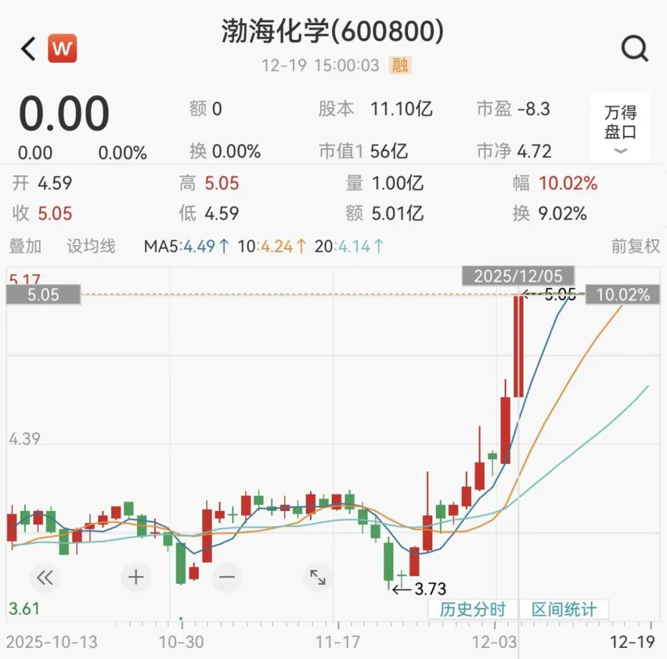Zoom in the chart with plus button
This screenshot has height=659, width=667.
point(136,577)
